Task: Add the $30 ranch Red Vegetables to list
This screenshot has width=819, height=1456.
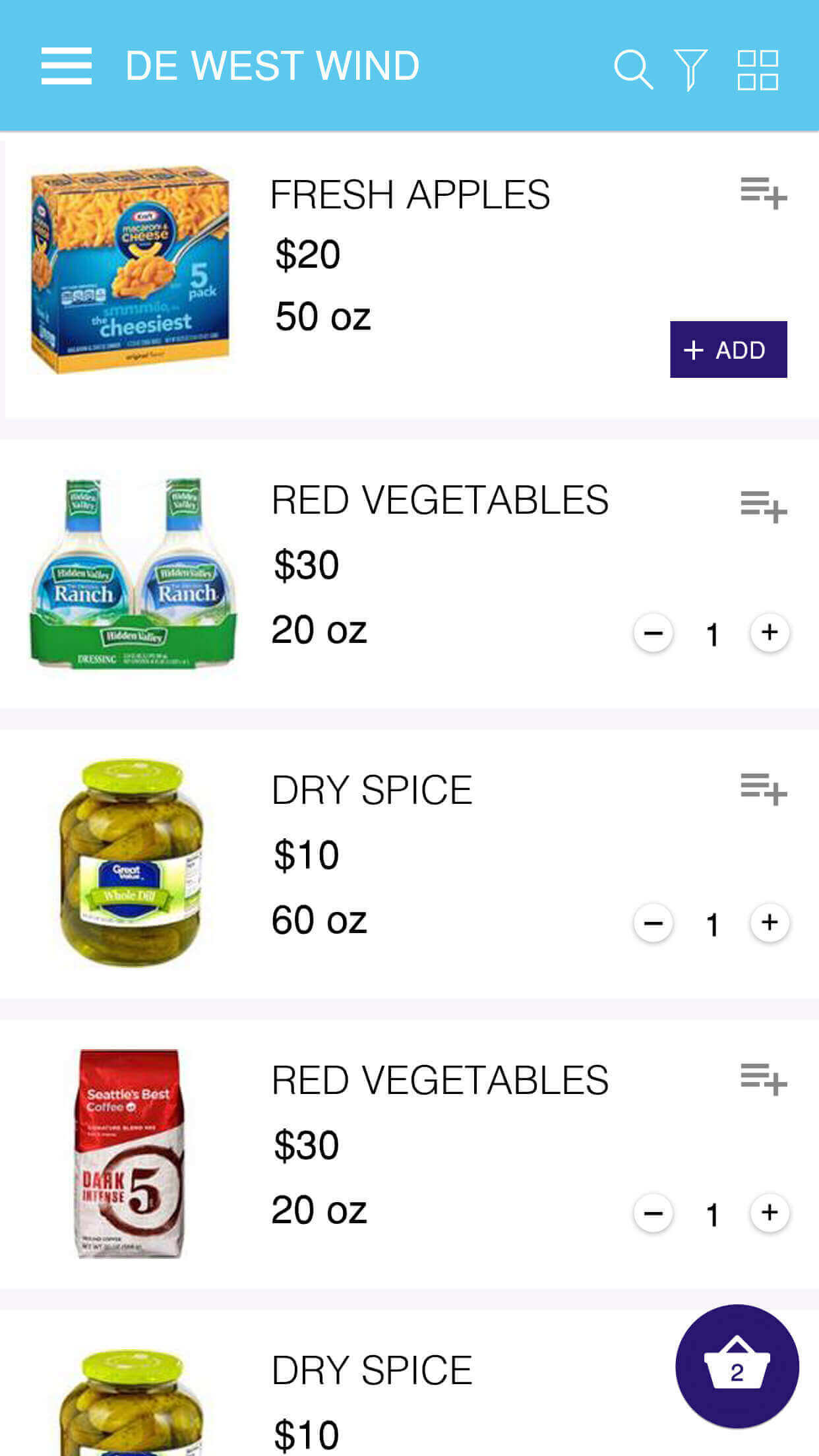Action: (764, 506)
